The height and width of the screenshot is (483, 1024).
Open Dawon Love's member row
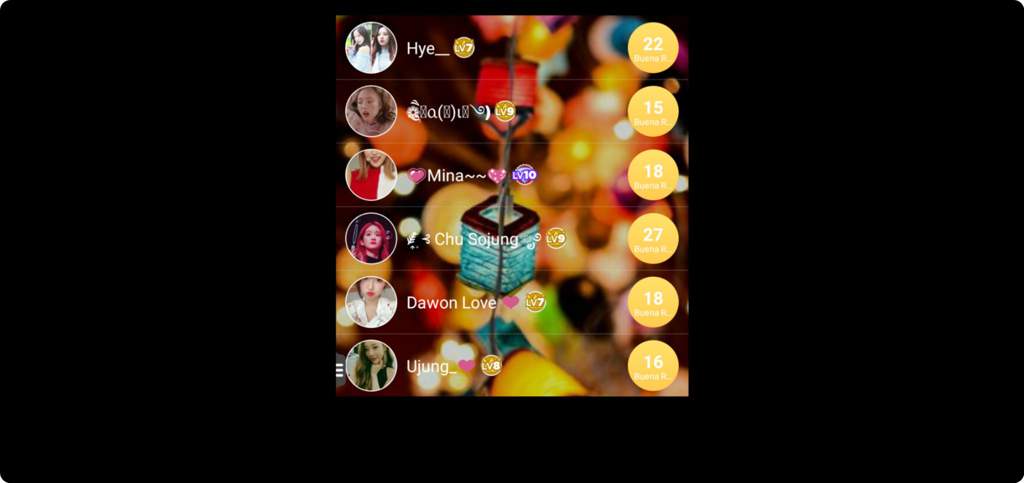(451, 302)
